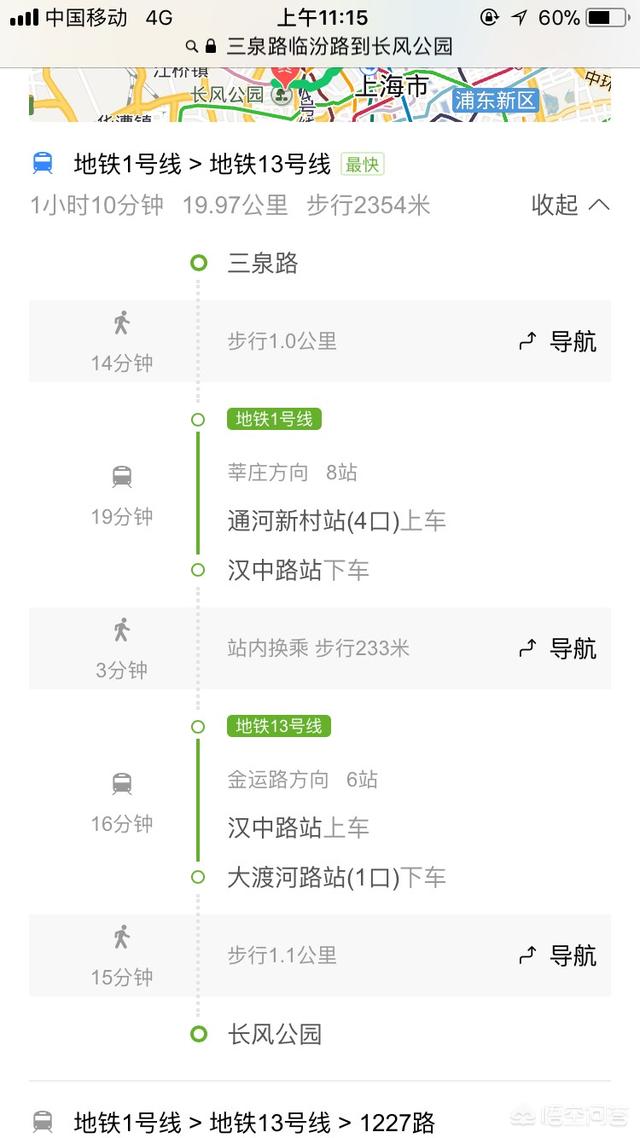640x1138 pixels.
Task: Tap the Safari address bar
Action: point(320,46)
